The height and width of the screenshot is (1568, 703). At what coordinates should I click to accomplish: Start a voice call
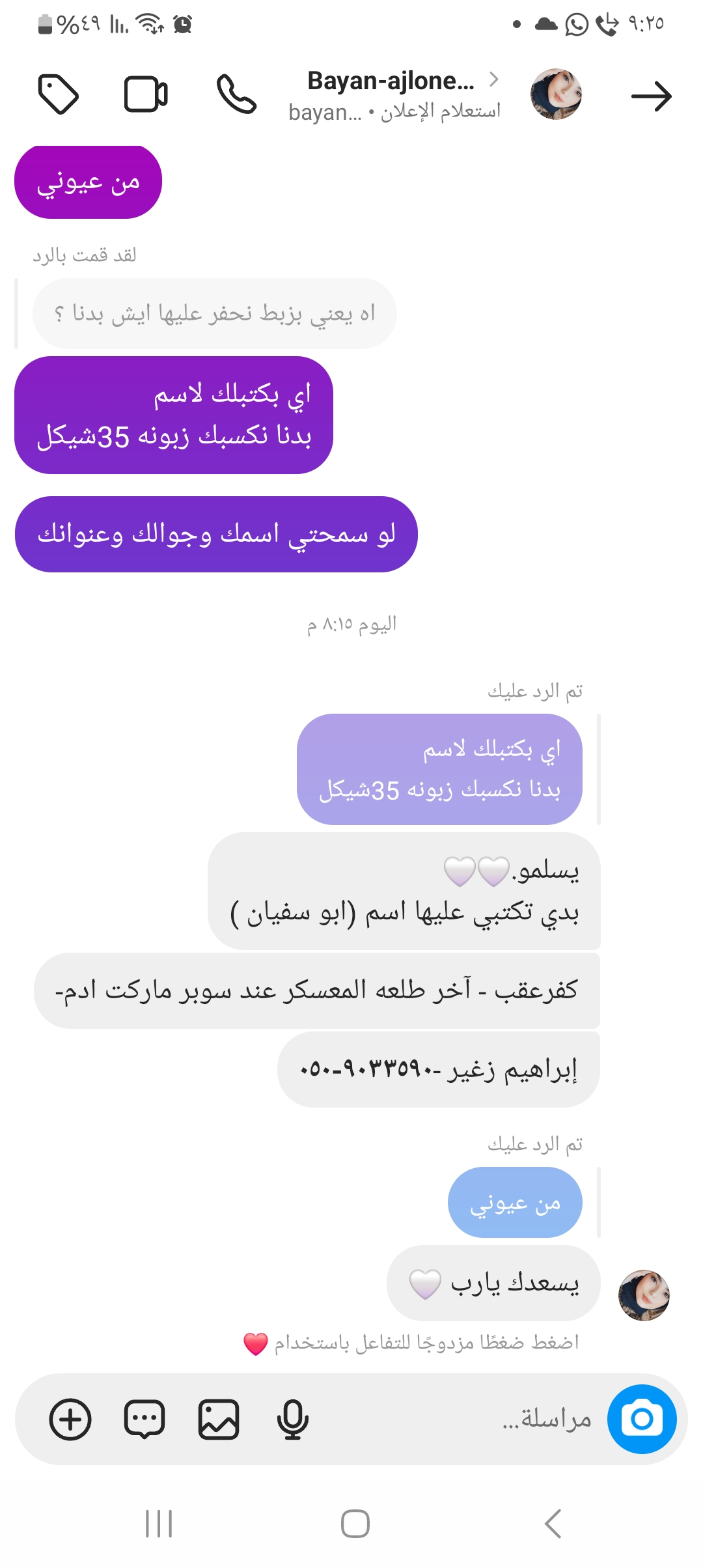pyautogui.click(x=236, y=94)
